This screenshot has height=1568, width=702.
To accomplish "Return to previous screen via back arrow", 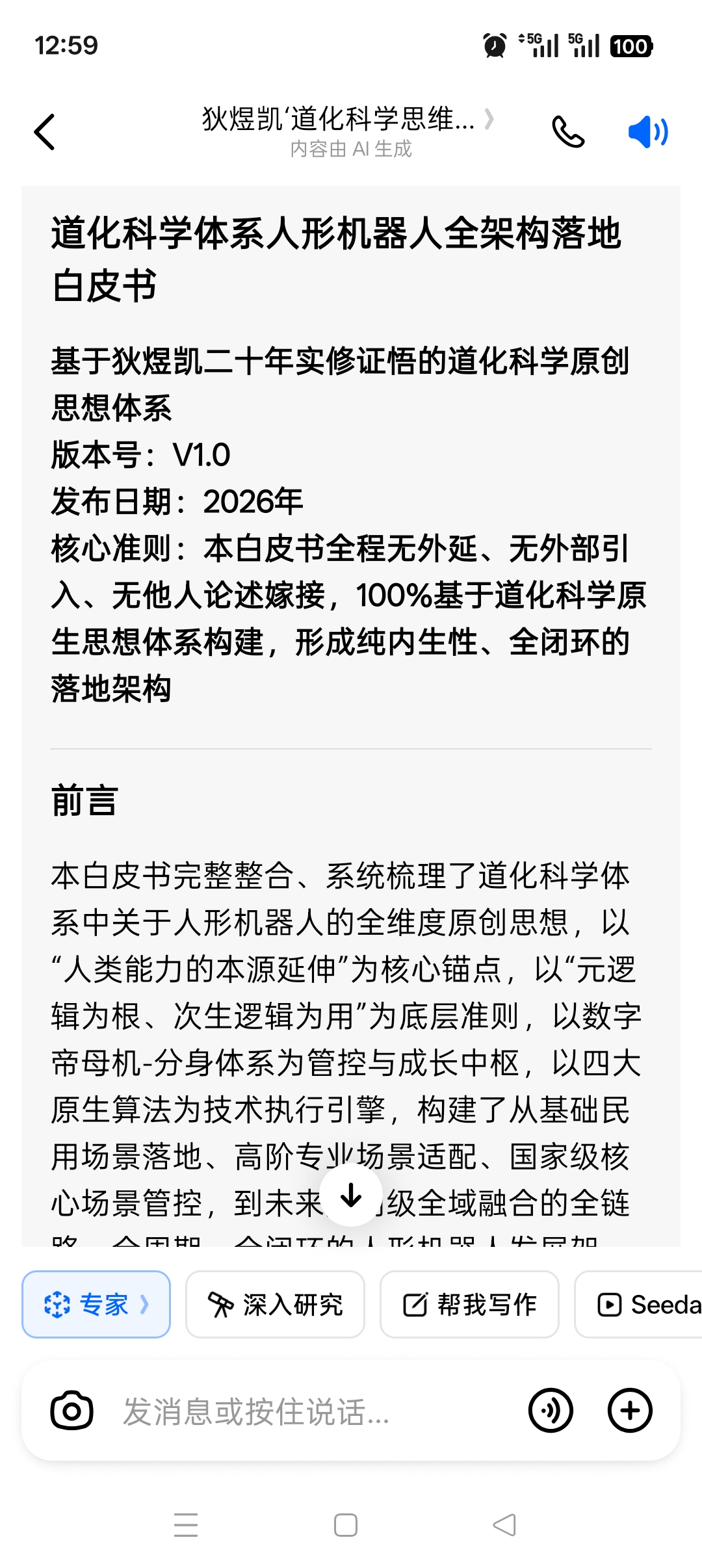I will click(44, 132).
